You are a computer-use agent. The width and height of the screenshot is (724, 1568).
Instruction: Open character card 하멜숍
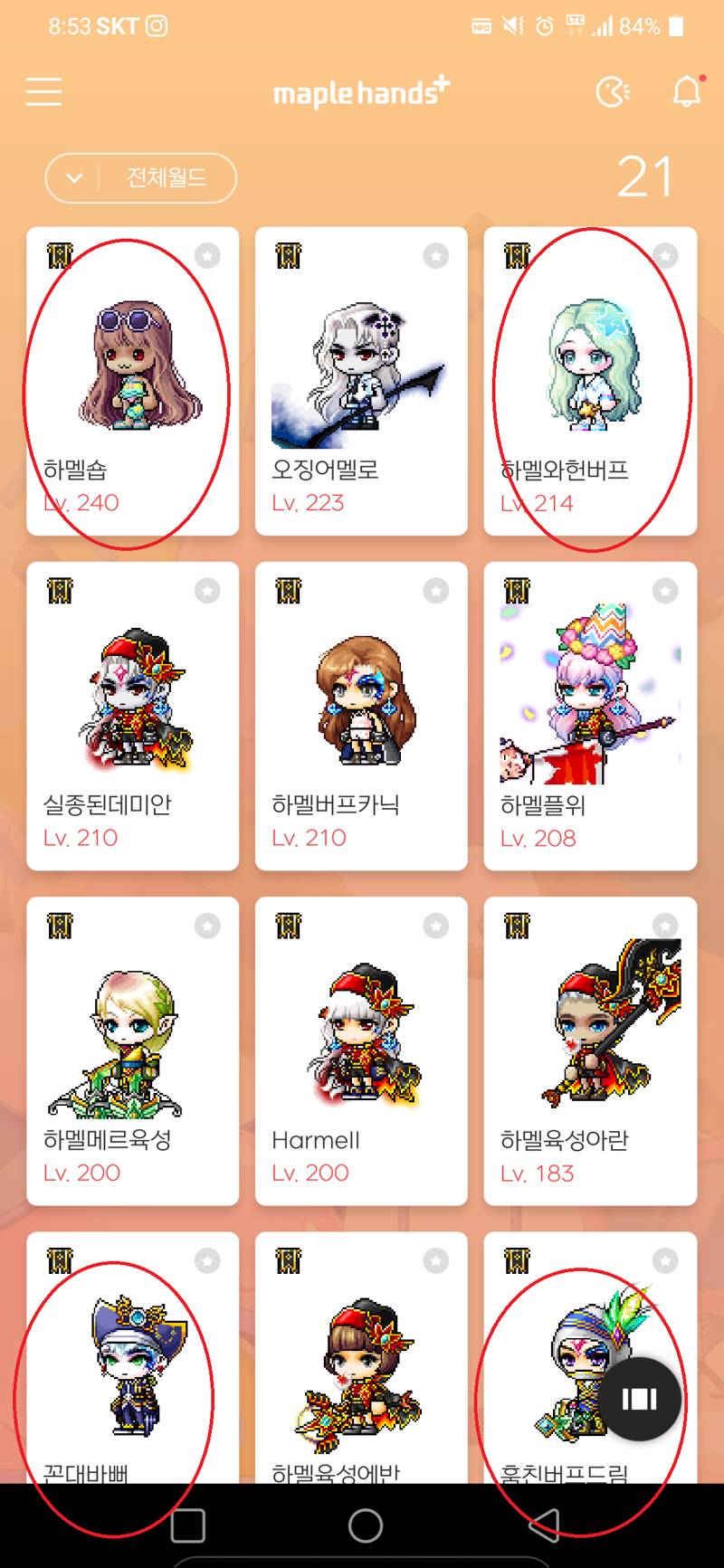pyautogui.click(x=133, y=381)
